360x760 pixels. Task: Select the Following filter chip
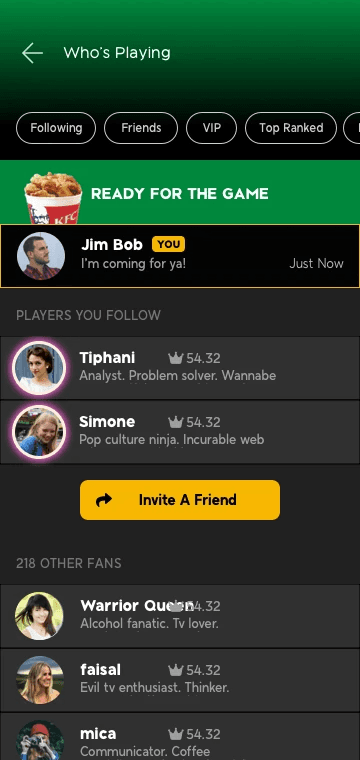tap(56, 128)
